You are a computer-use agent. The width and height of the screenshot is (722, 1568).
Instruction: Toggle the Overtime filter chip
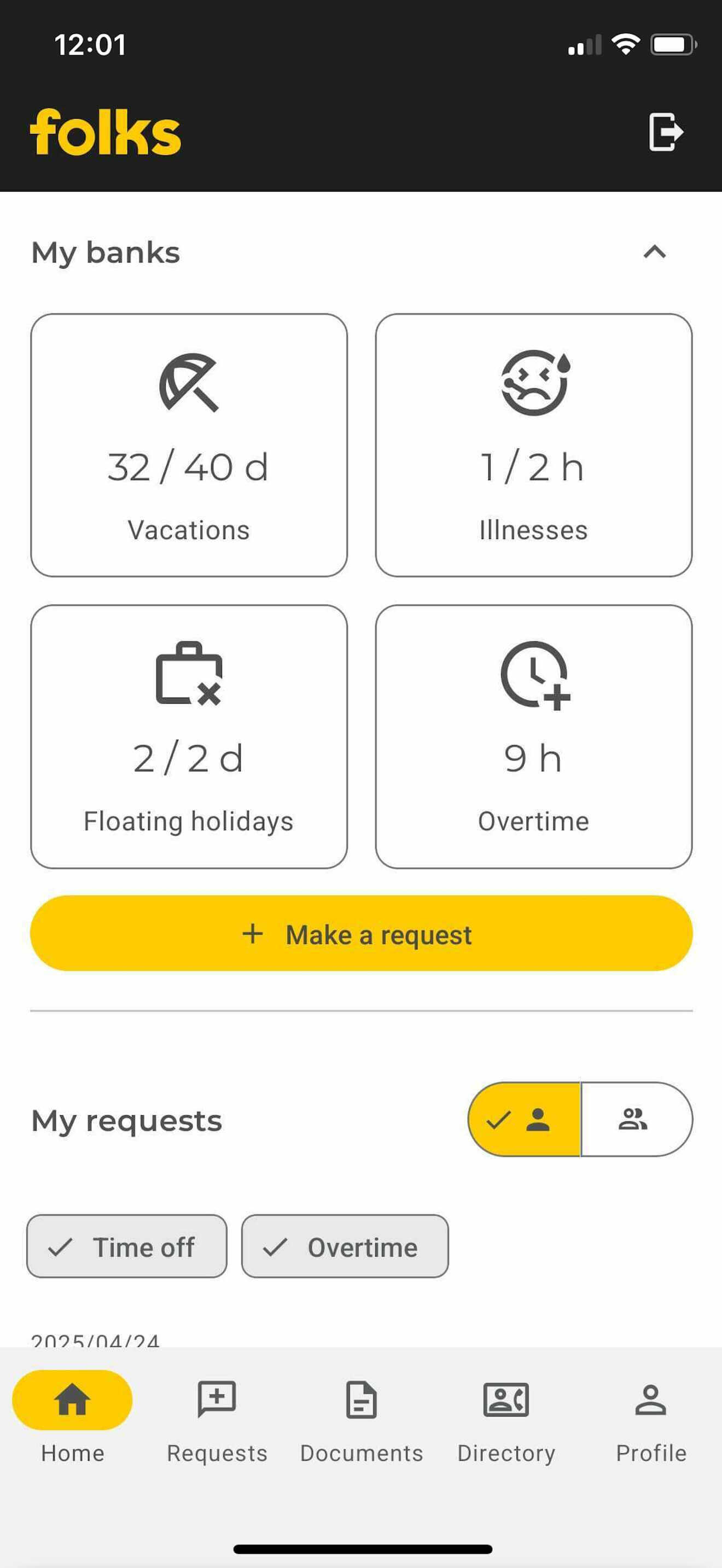pyautogui.click(x=345, y=1247)
